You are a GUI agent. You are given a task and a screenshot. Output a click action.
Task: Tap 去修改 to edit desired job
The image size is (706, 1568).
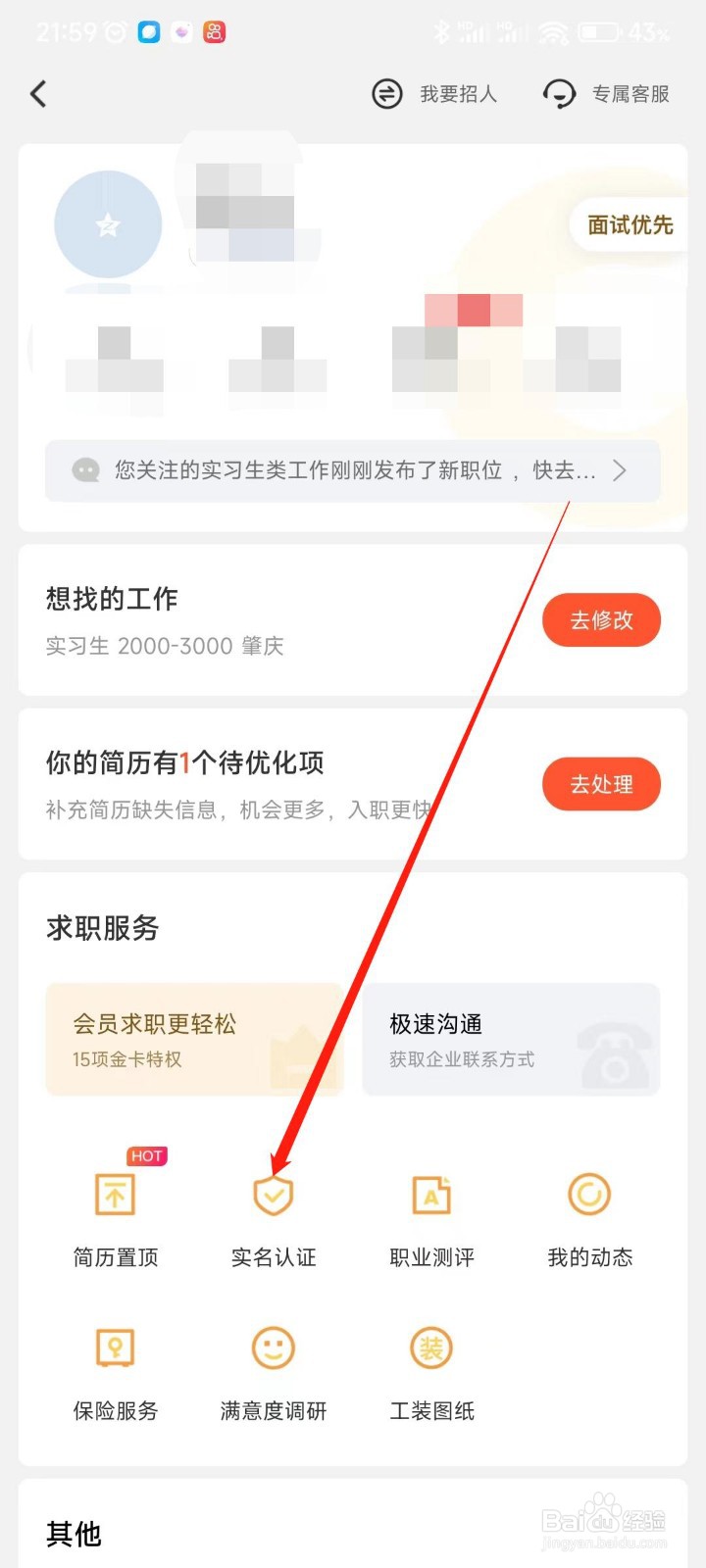tap(601, 620)
